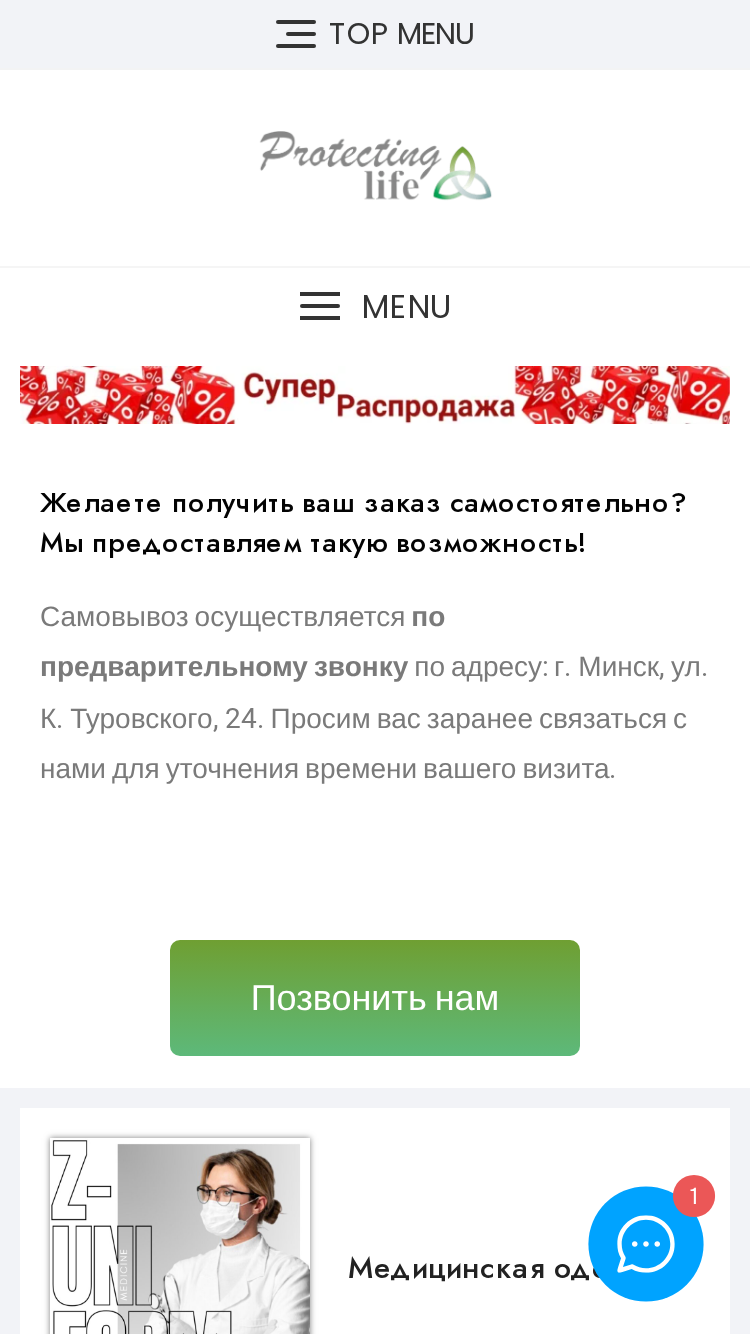Open the Супер Распродажа sale banner
Viewport: 750px width, 1334px height.
click(375, 395)
